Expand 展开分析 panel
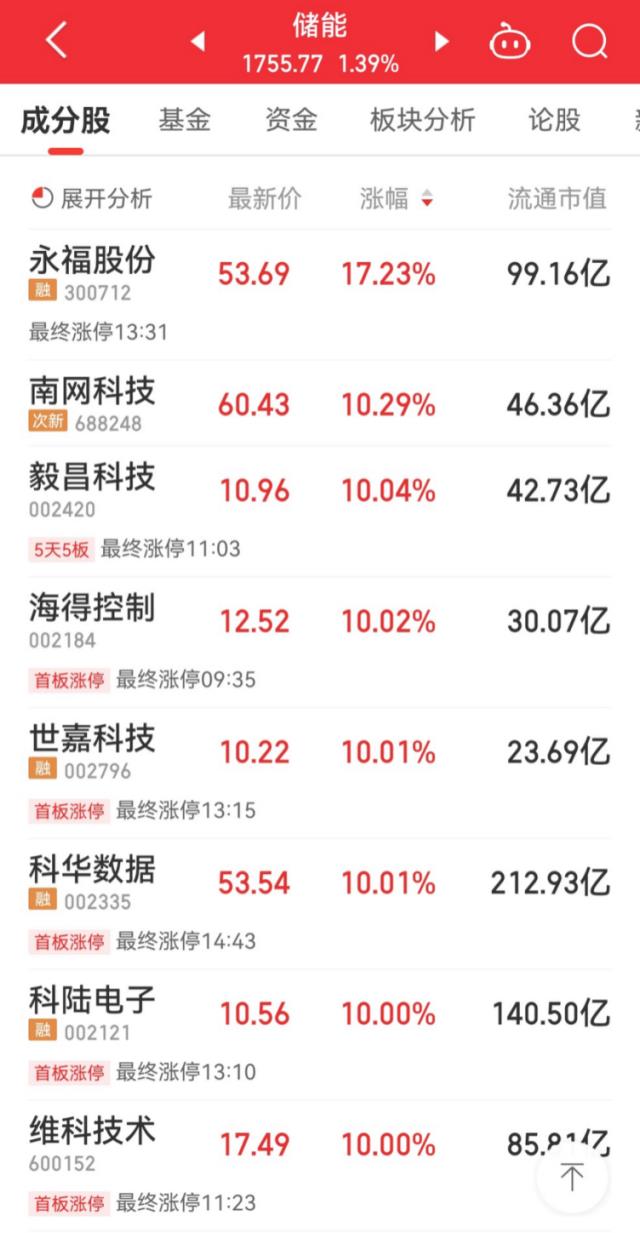 pyautogui.click(x=92, y=198)
